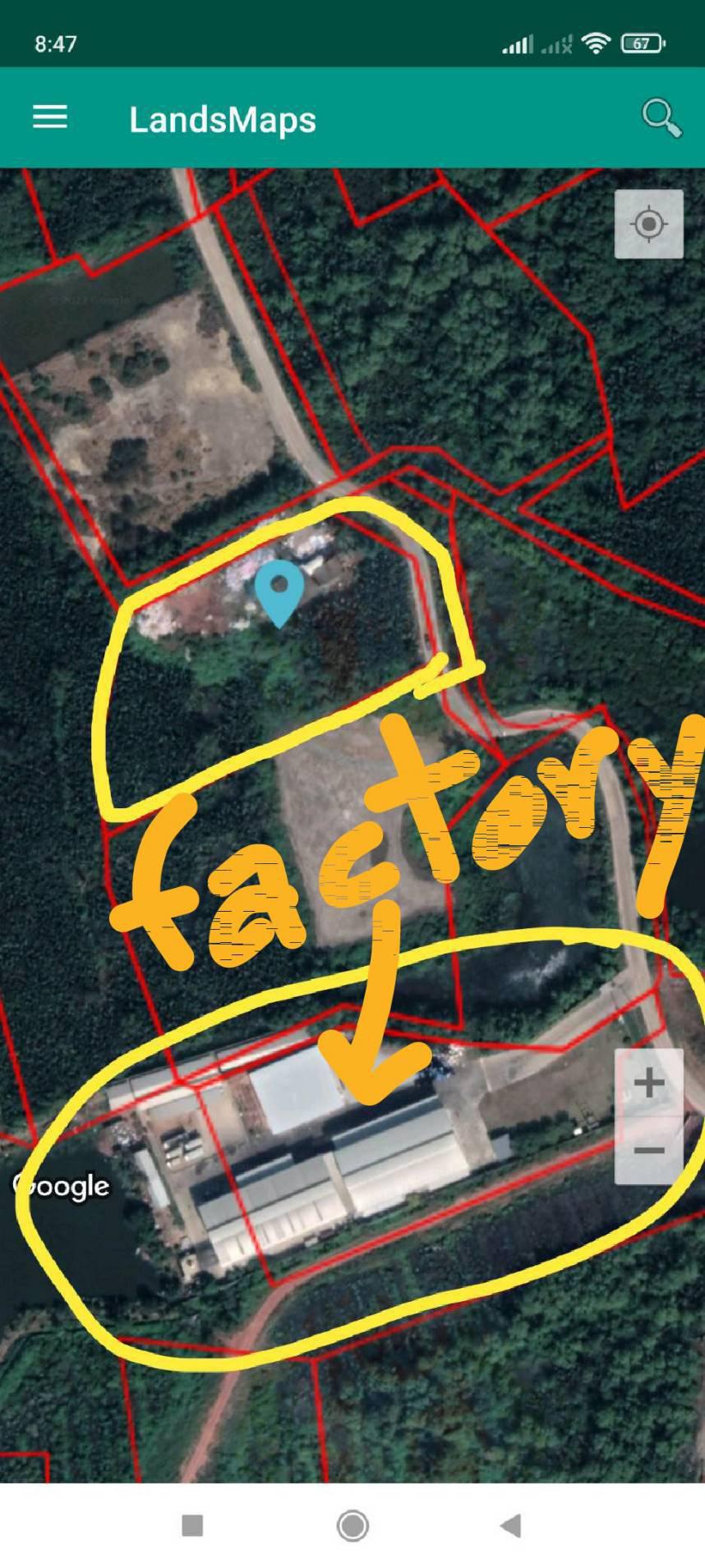Zoom in with the plus button
The height and width of the screenshot is (1568, 705).
(649, 1083)
